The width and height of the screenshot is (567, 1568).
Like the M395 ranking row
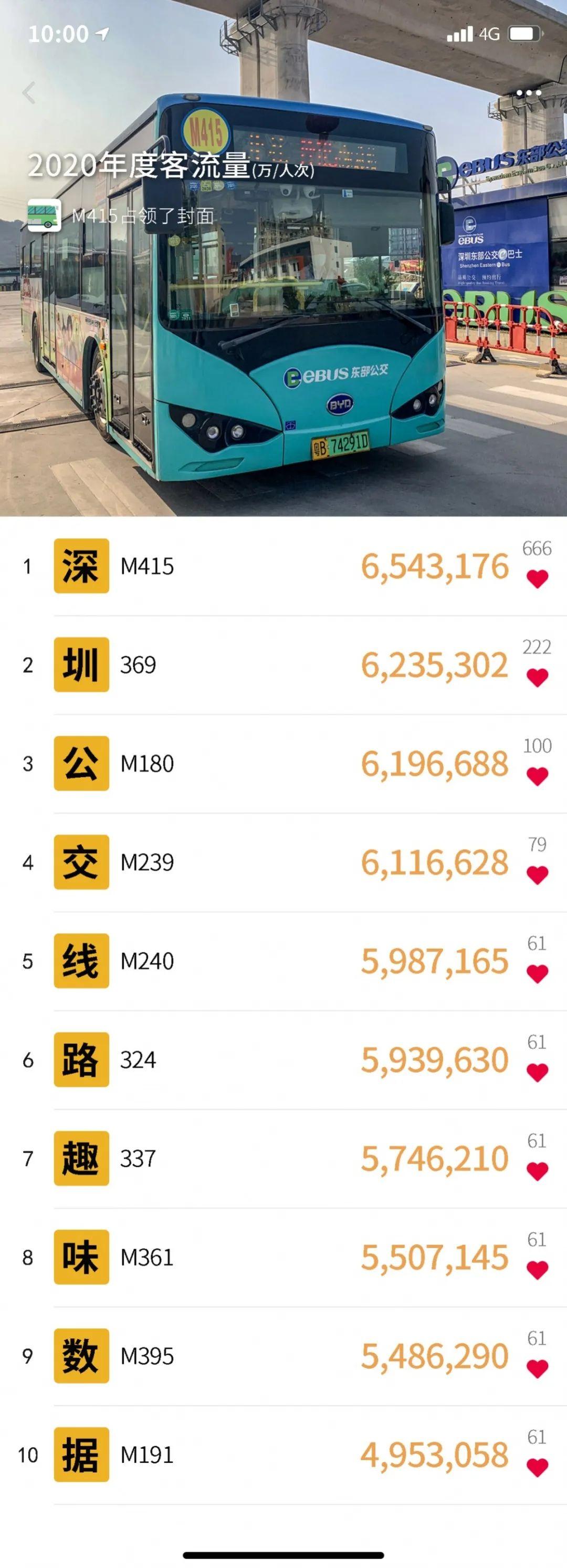[537, 1369]
